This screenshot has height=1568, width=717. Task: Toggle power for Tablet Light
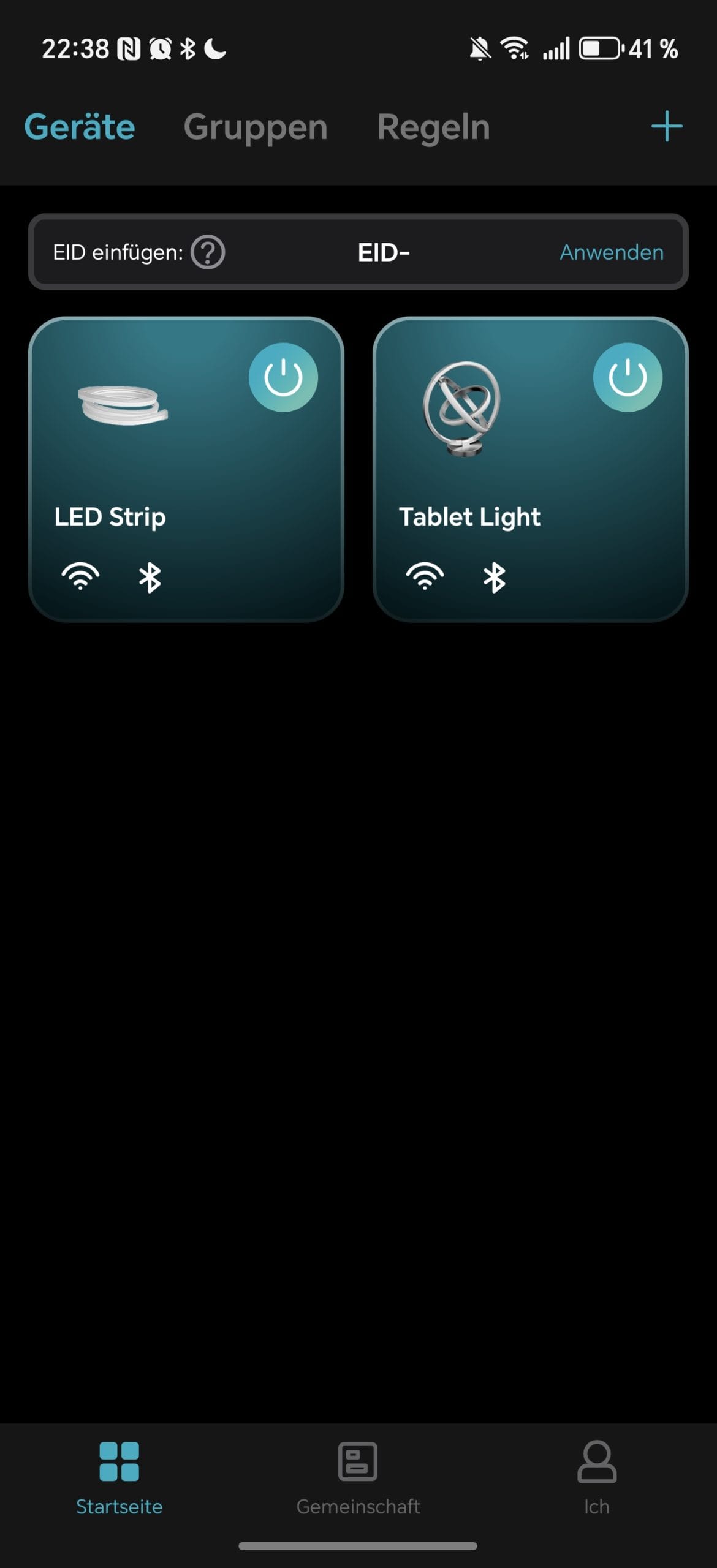pyautogui.click(x=628, y=377)
